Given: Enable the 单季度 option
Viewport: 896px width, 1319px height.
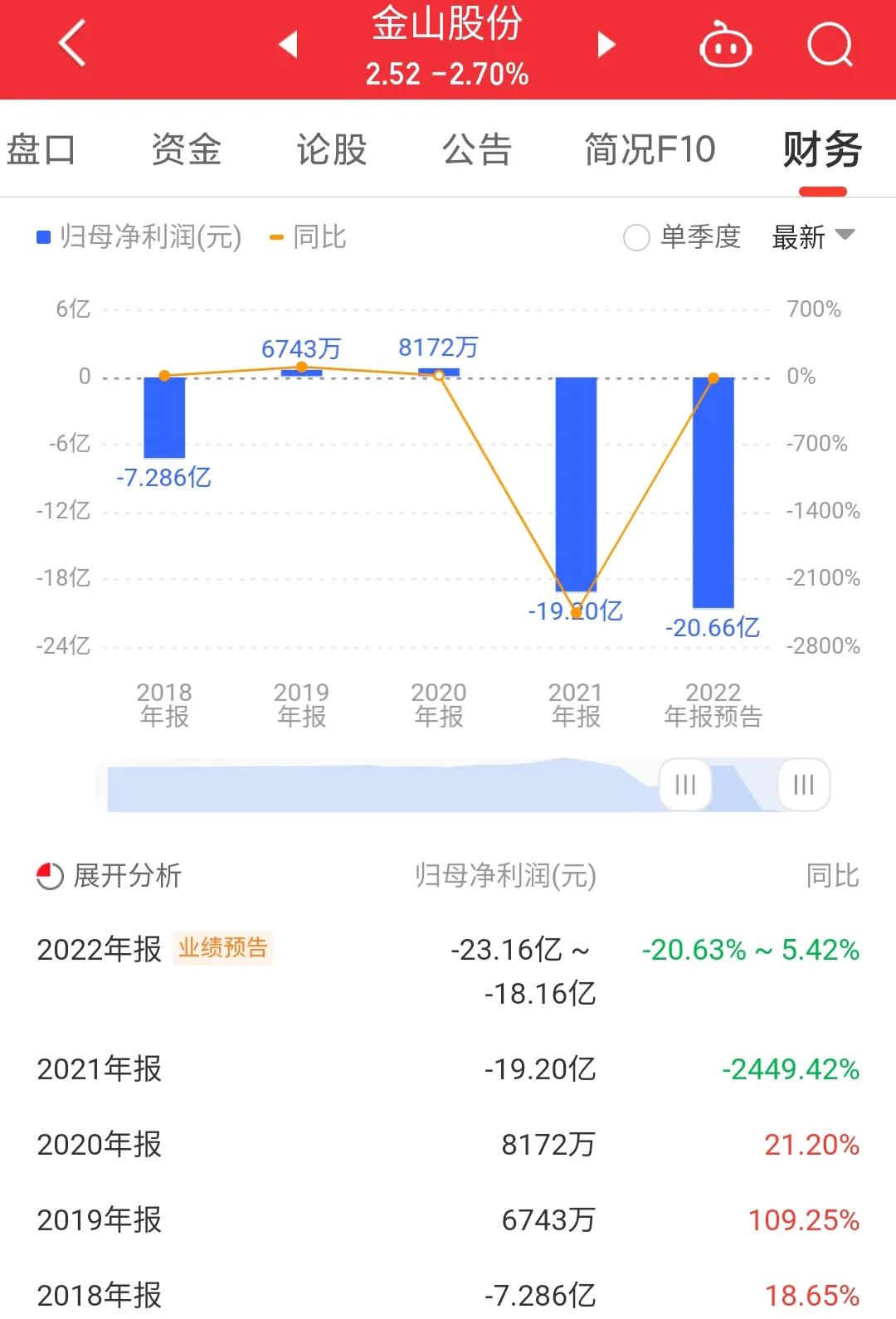Looking at the screenshot, I should (x=636, y=238).
